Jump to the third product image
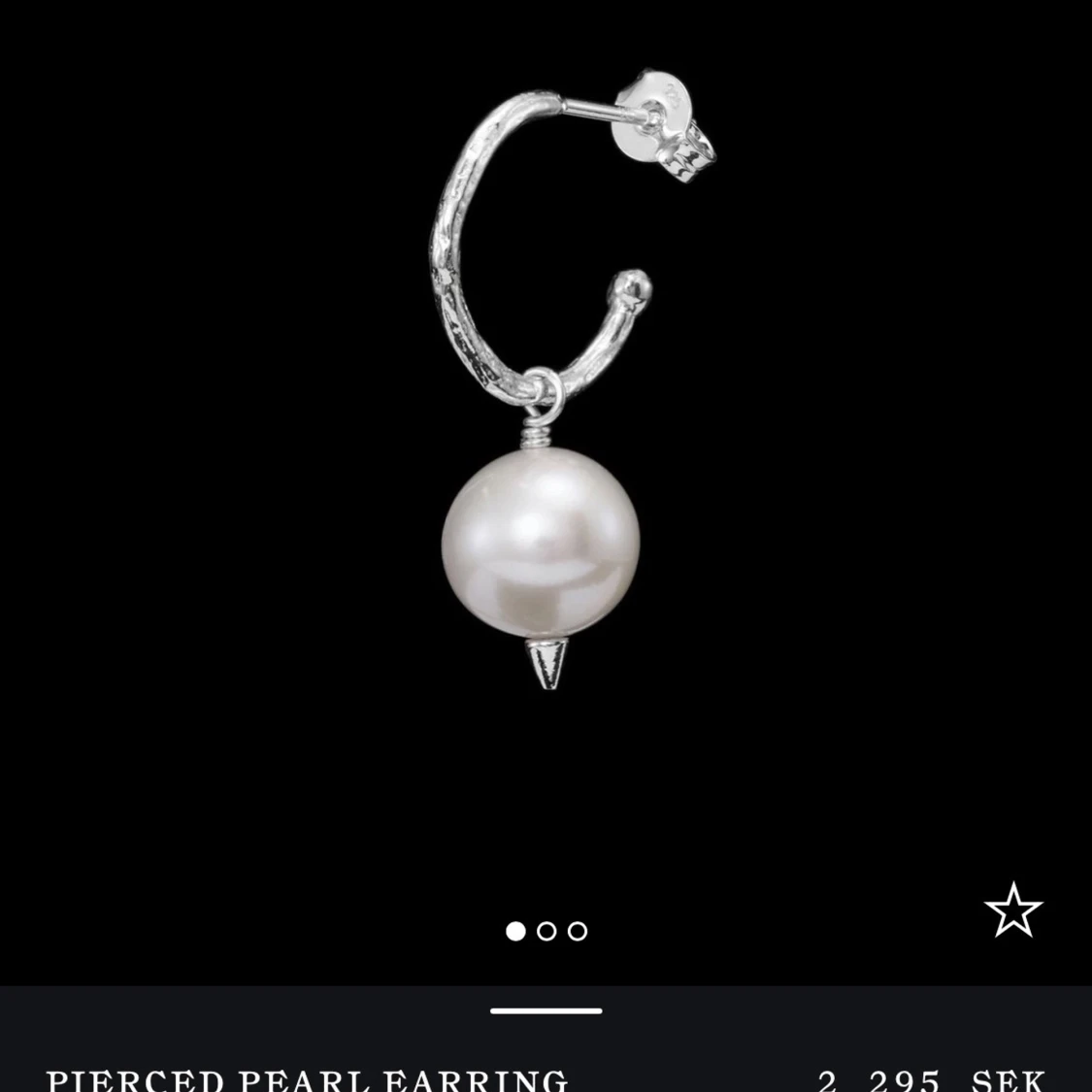Image resolution: width=1092 pixels, height=1092 pixels. coord(578,931)
